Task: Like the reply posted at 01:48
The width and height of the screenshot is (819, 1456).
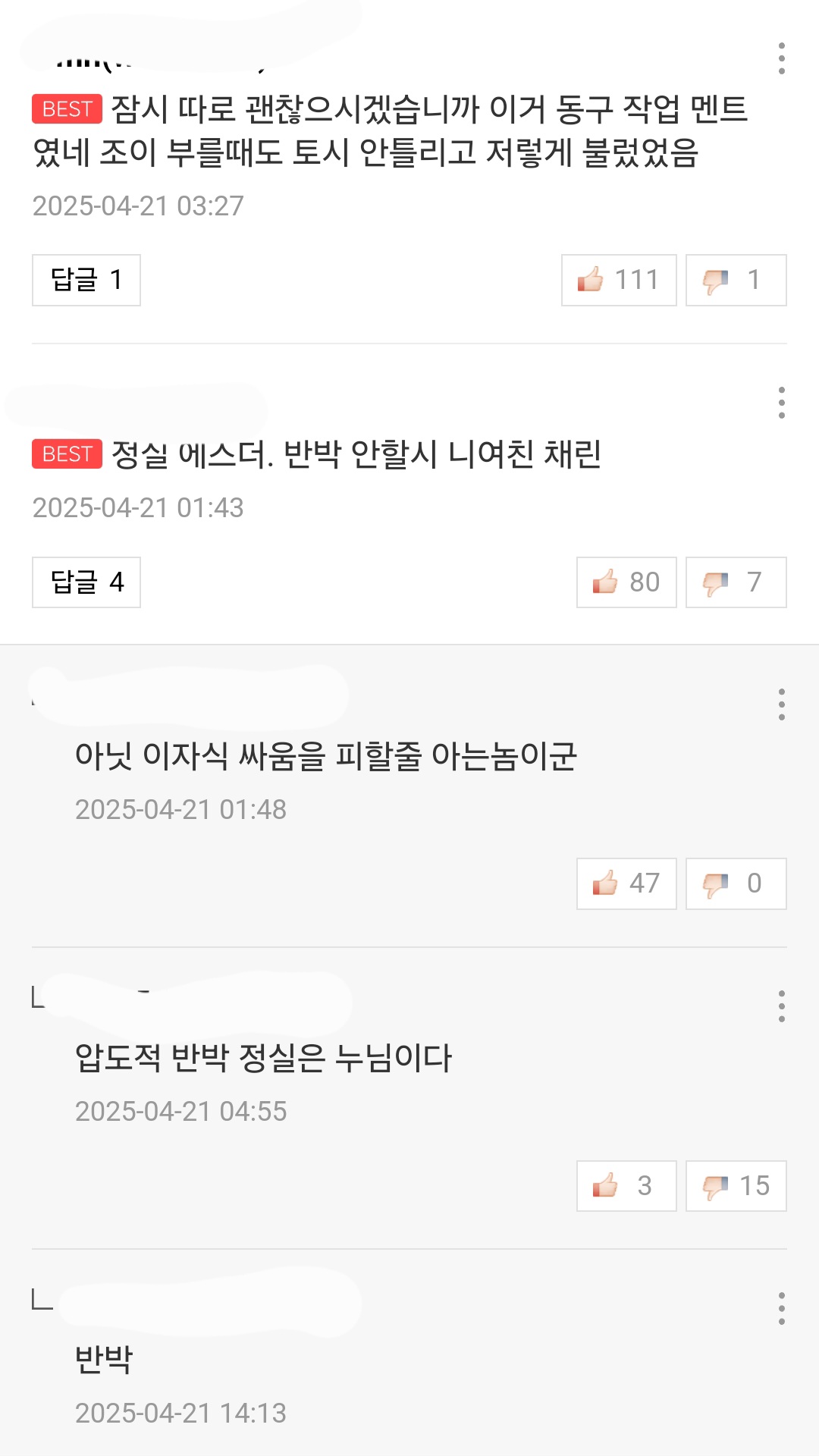Action: coord(626,883)
